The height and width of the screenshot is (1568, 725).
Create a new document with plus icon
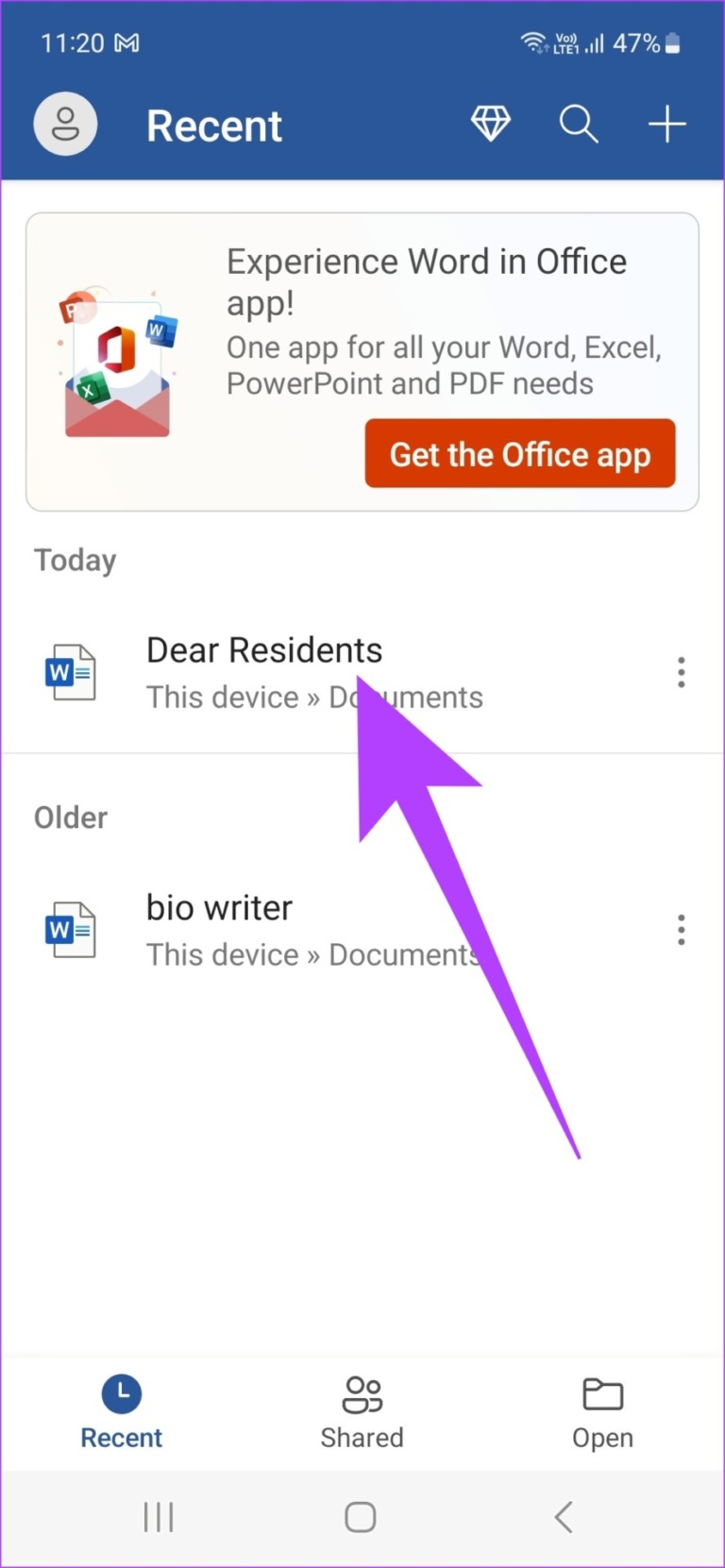click(x=666, y=124)
